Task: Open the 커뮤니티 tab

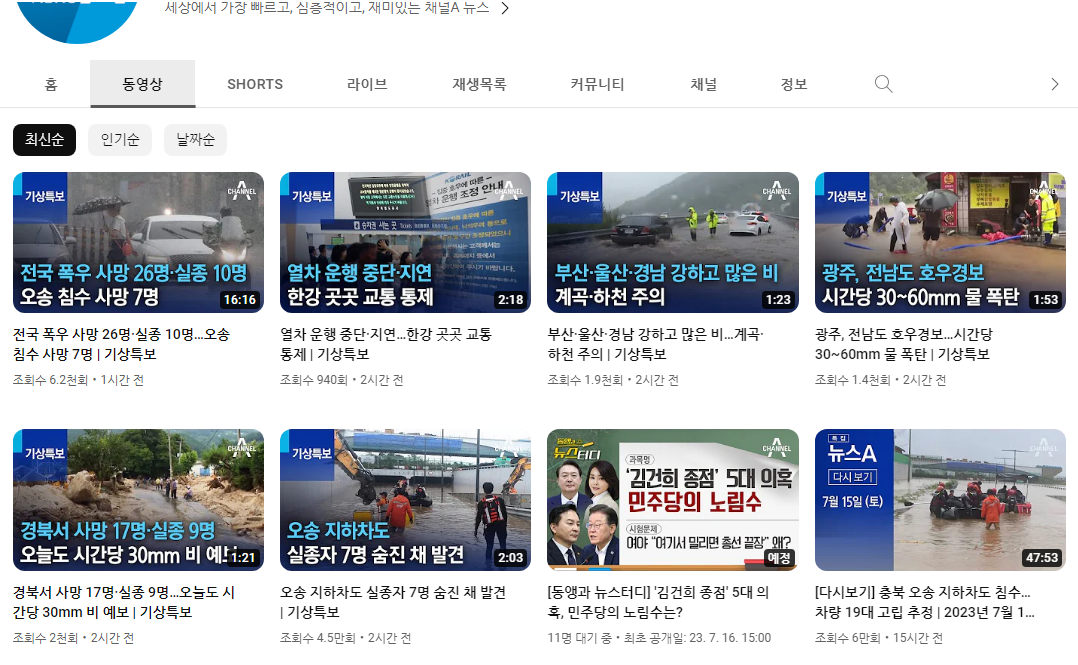Action: pyautogui.click(x=597, y=84)
